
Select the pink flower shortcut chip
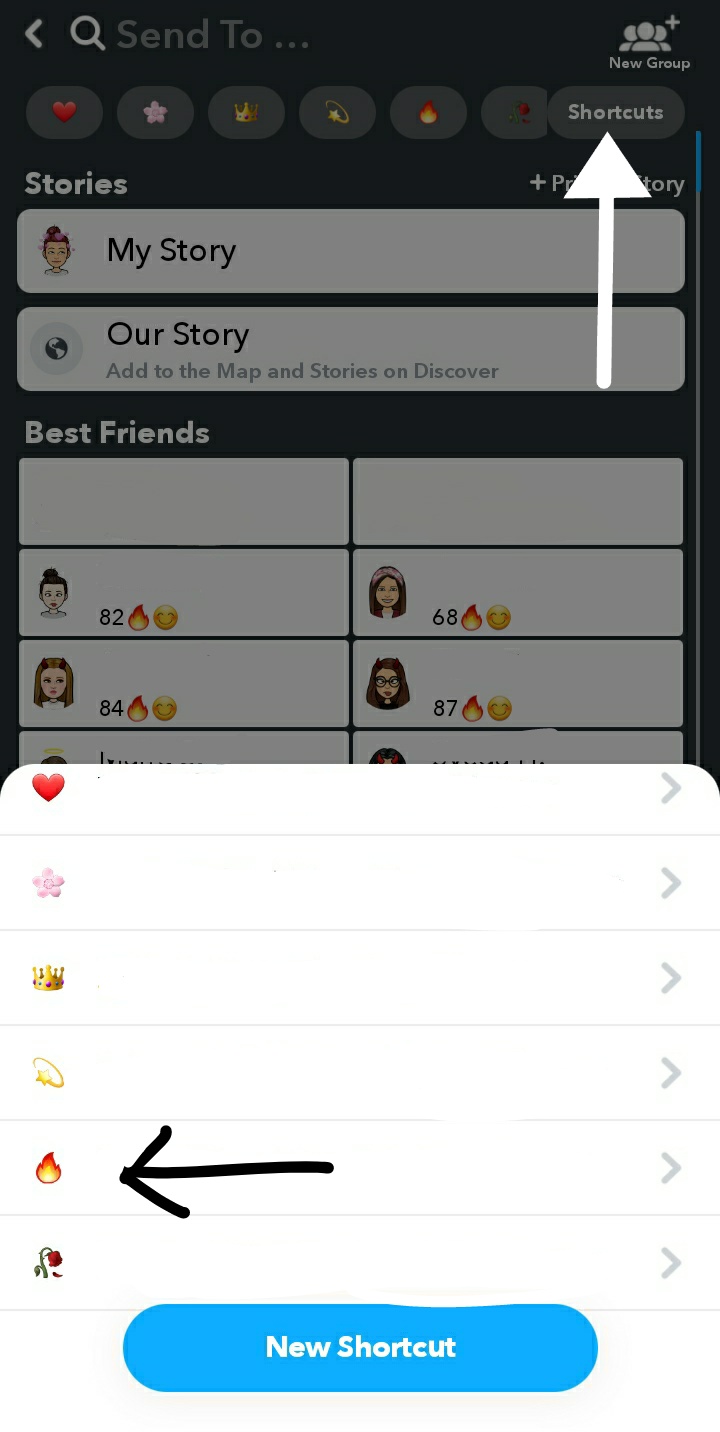155,113
